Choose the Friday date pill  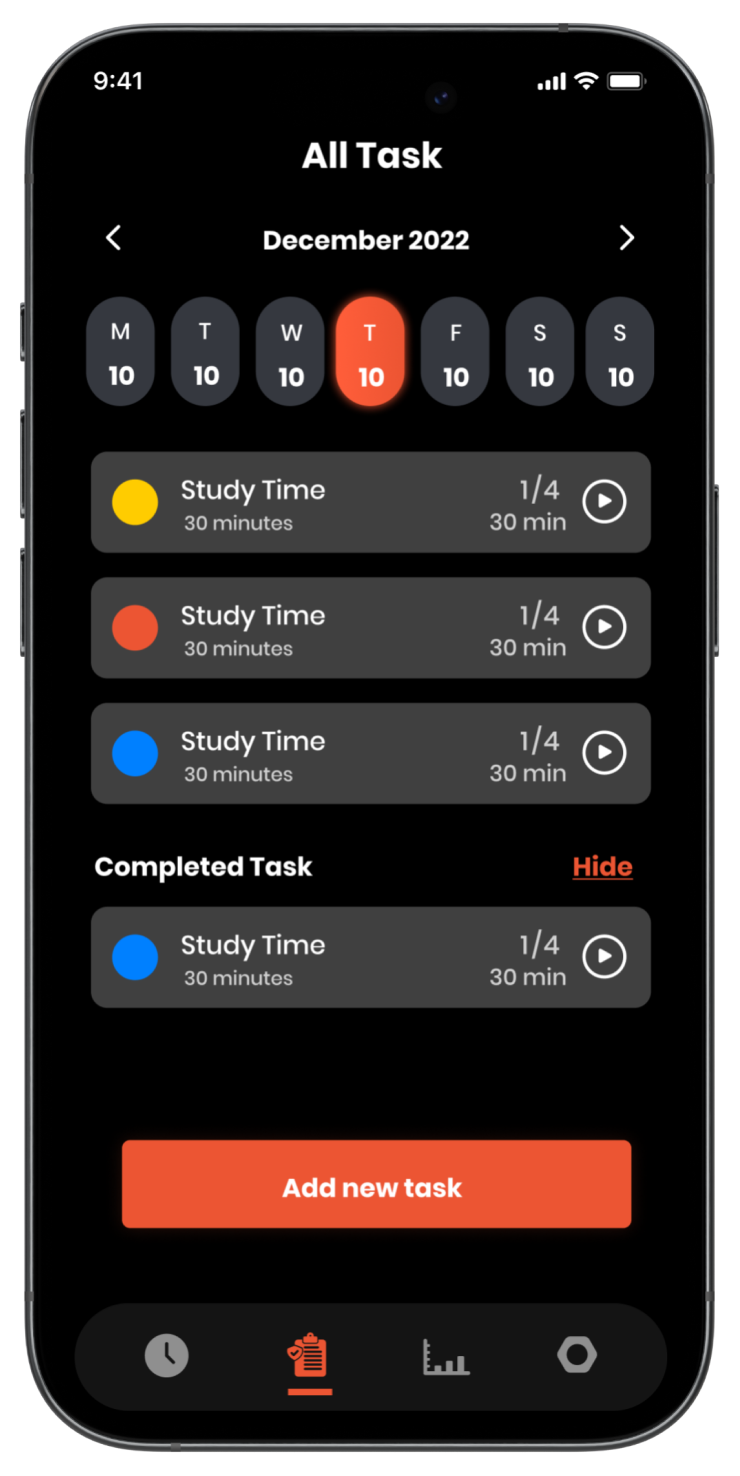pyautogui.click(x=455, y=351)
